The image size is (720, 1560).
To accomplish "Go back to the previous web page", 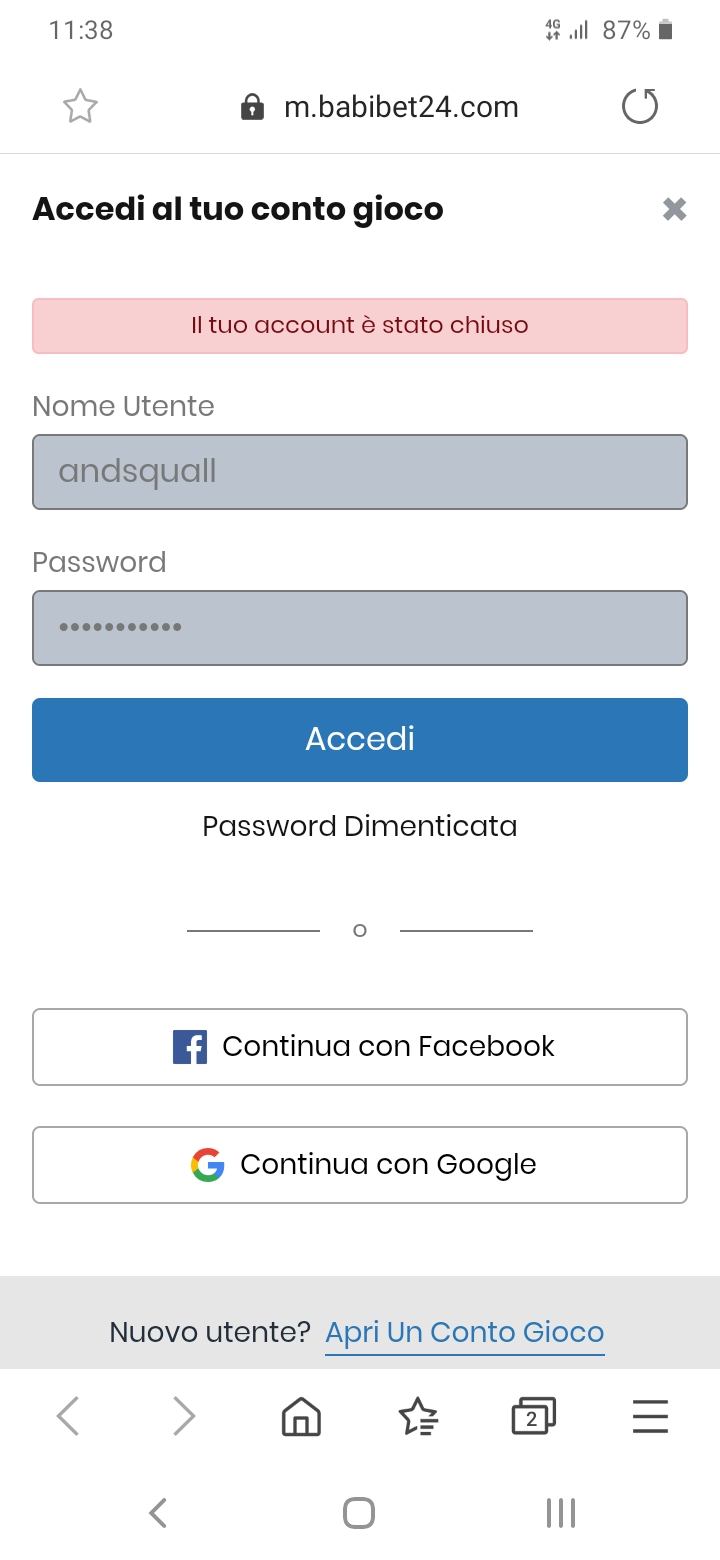I will tap(68, 1416).
